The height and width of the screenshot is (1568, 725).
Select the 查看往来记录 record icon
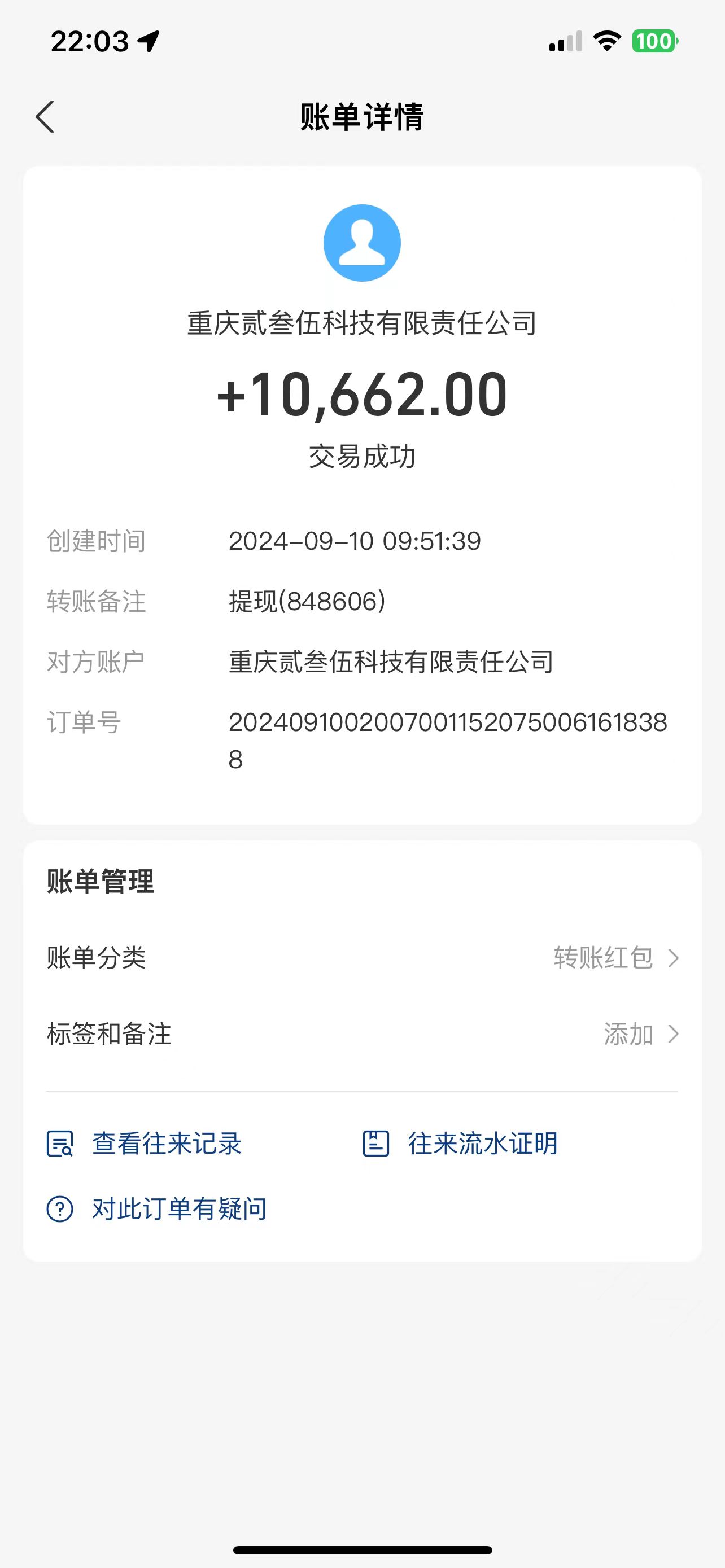click(x=60, y=1143)
